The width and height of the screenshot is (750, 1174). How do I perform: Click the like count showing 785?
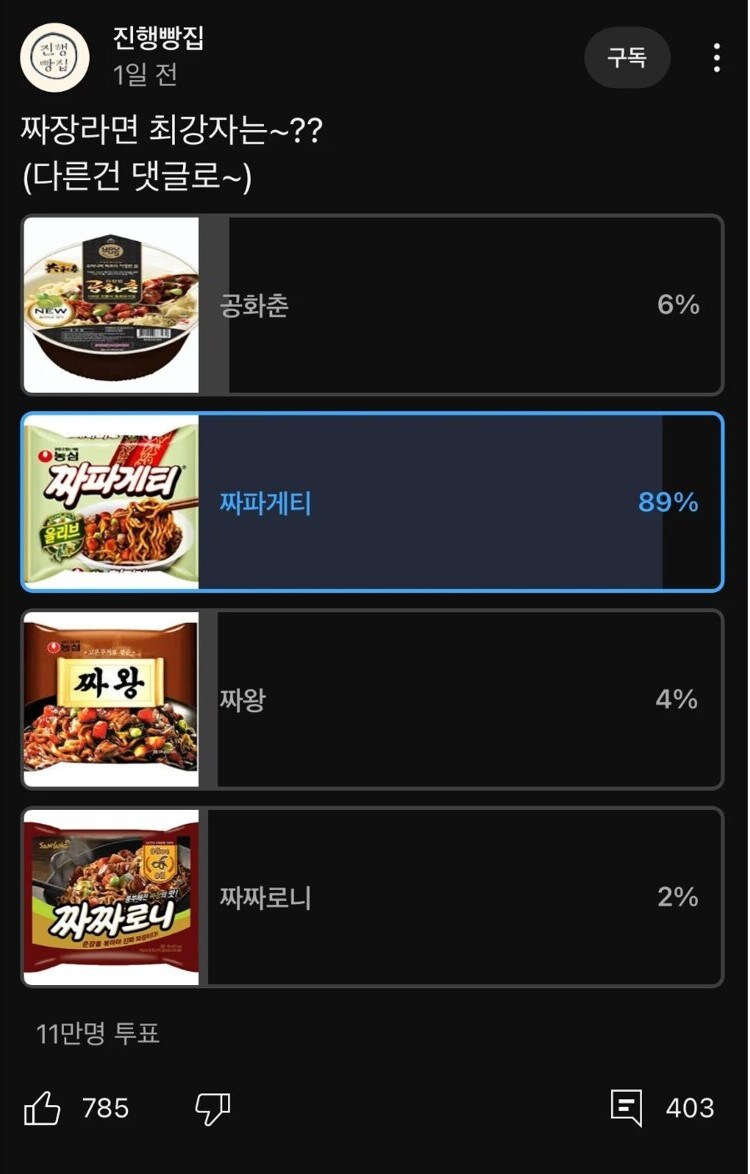point(105,1107)
